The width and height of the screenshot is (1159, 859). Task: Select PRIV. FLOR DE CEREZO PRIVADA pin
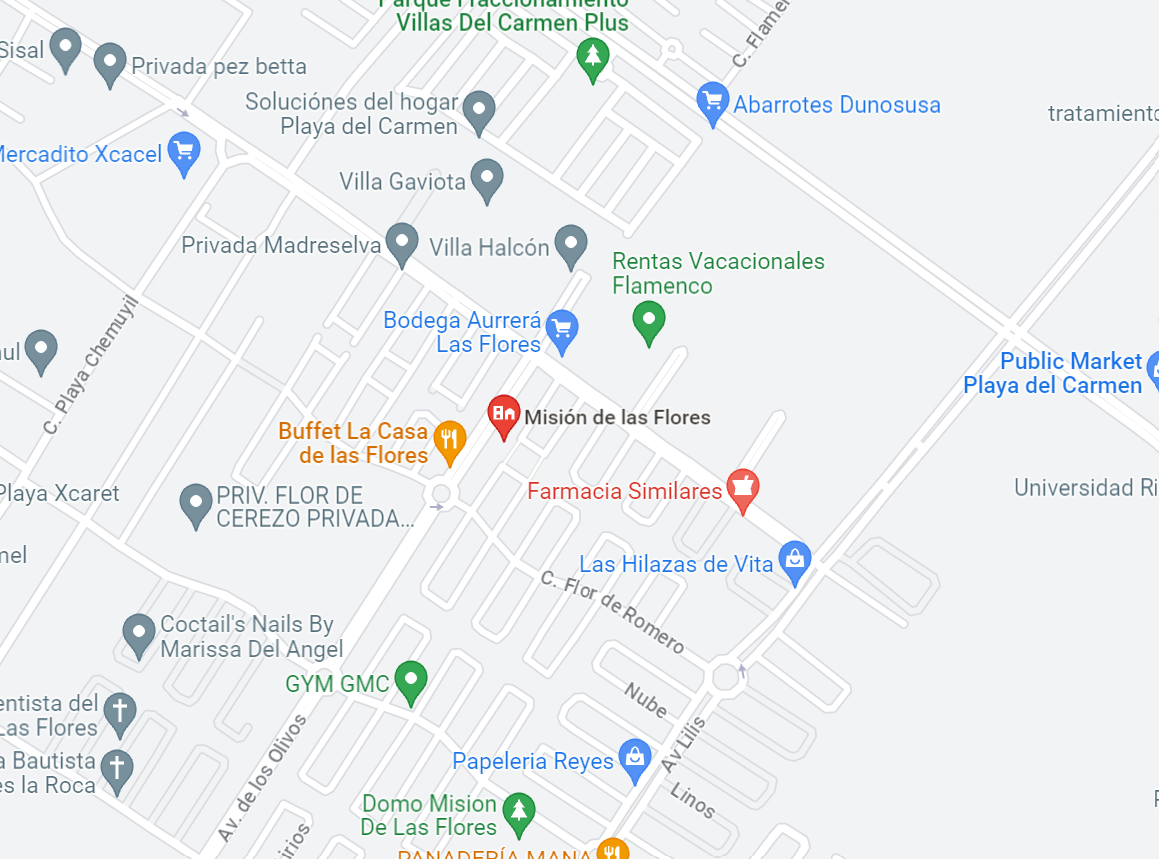pos(196,507)
